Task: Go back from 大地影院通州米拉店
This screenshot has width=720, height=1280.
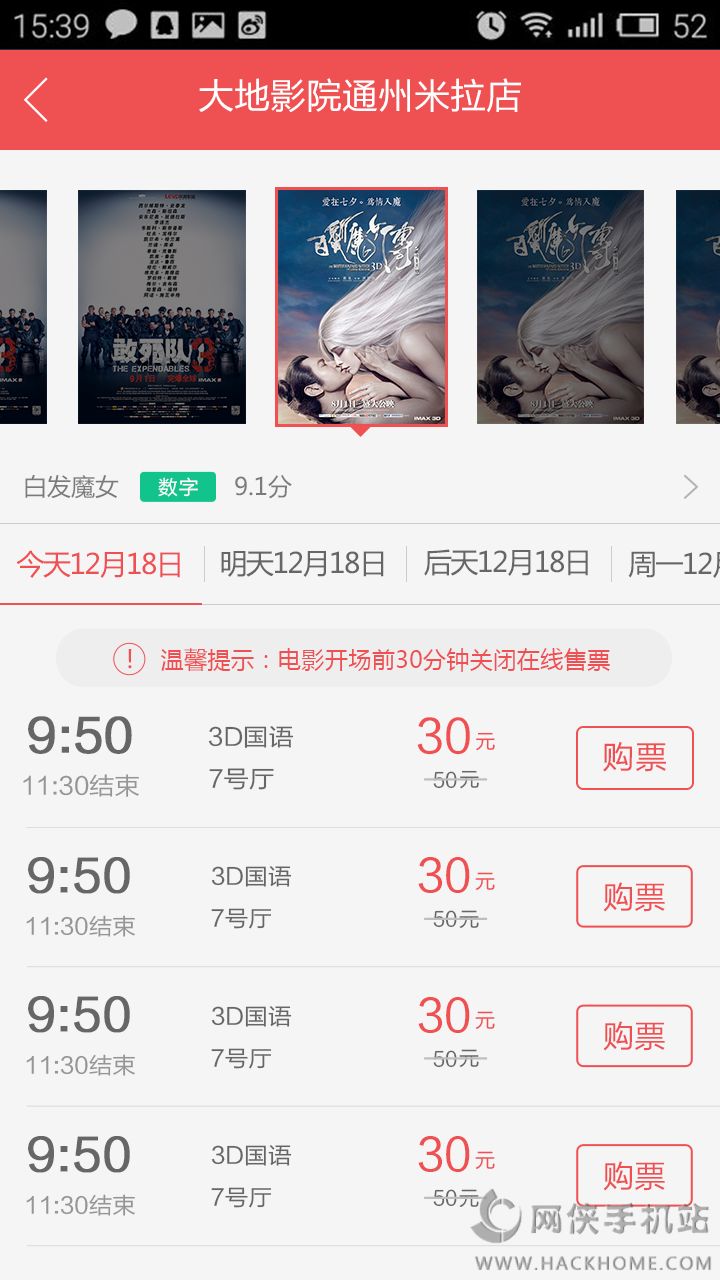Action: point(36,100)
